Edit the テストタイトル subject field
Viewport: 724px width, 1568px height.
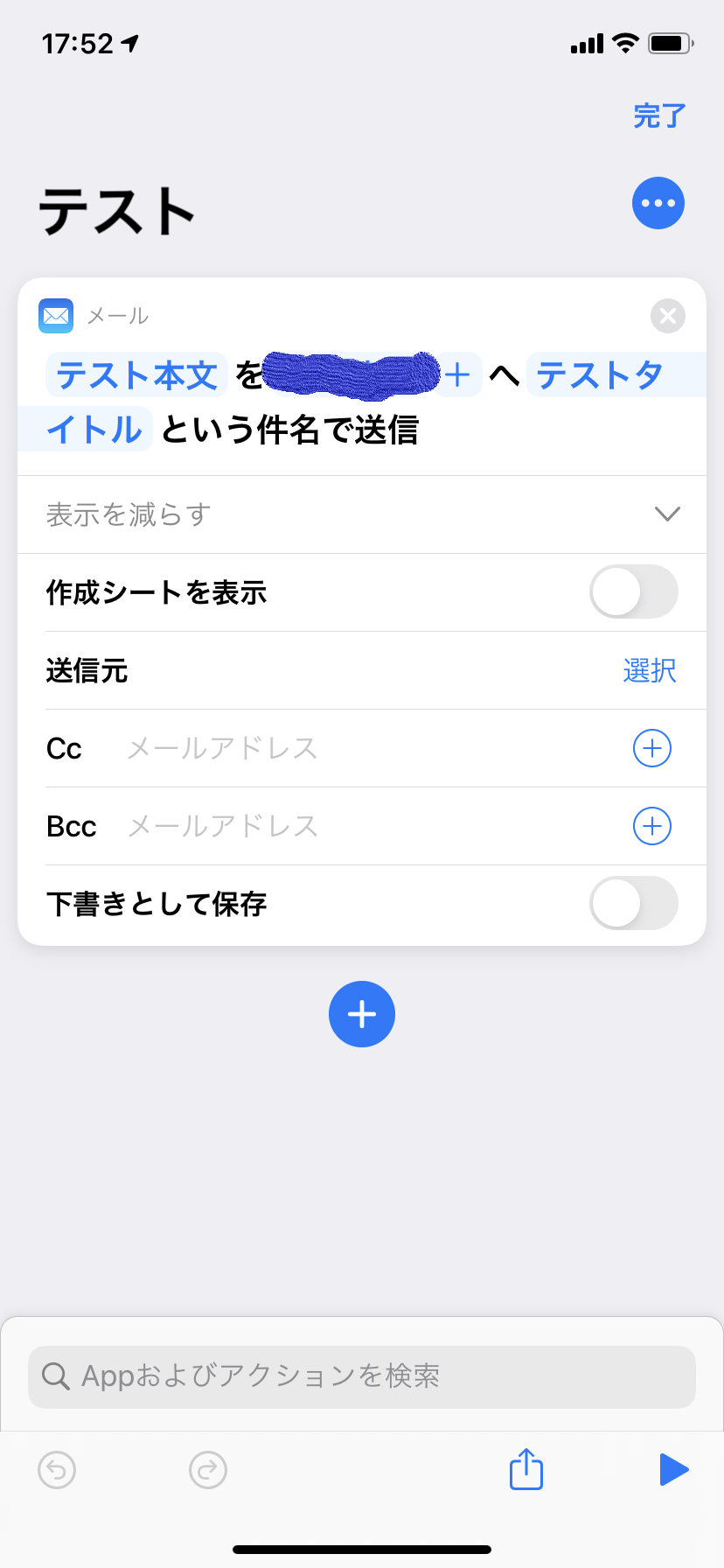(x=599, y=375)
